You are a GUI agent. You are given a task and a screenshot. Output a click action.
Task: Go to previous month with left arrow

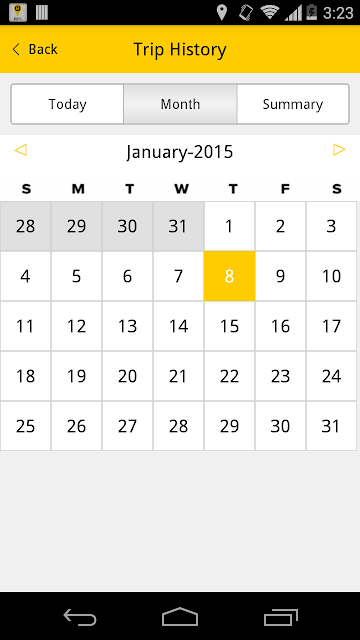click(x=20, y=150)
